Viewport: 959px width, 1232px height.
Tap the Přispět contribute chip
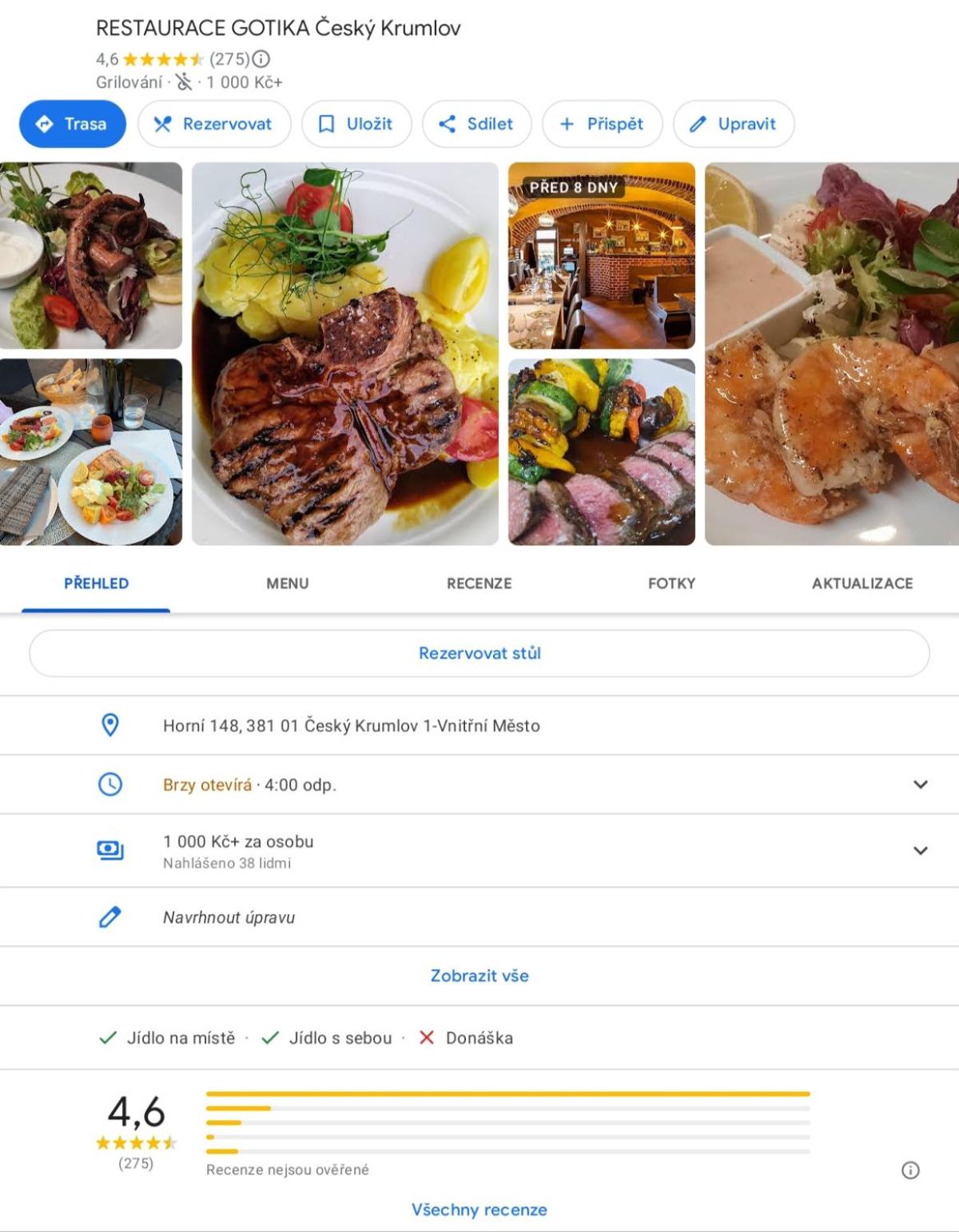tap(602, 124)
